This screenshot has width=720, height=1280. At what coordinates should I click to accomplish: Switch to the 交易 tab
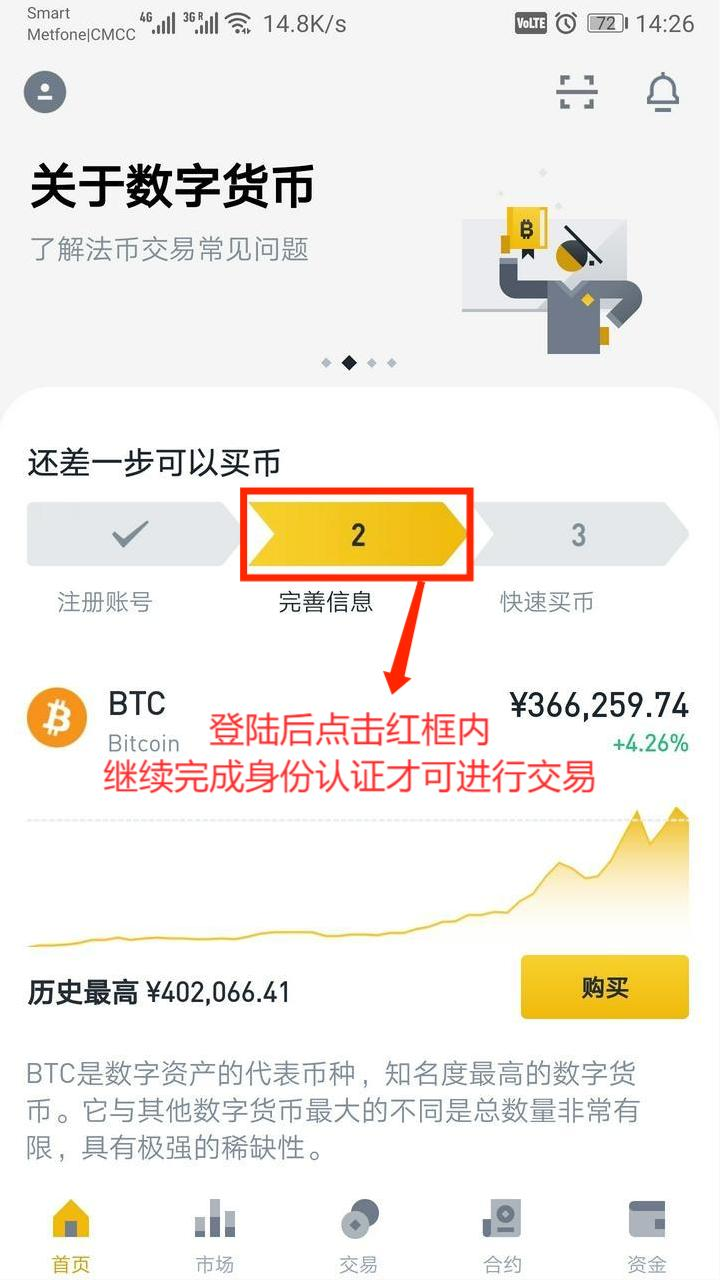358,1236
